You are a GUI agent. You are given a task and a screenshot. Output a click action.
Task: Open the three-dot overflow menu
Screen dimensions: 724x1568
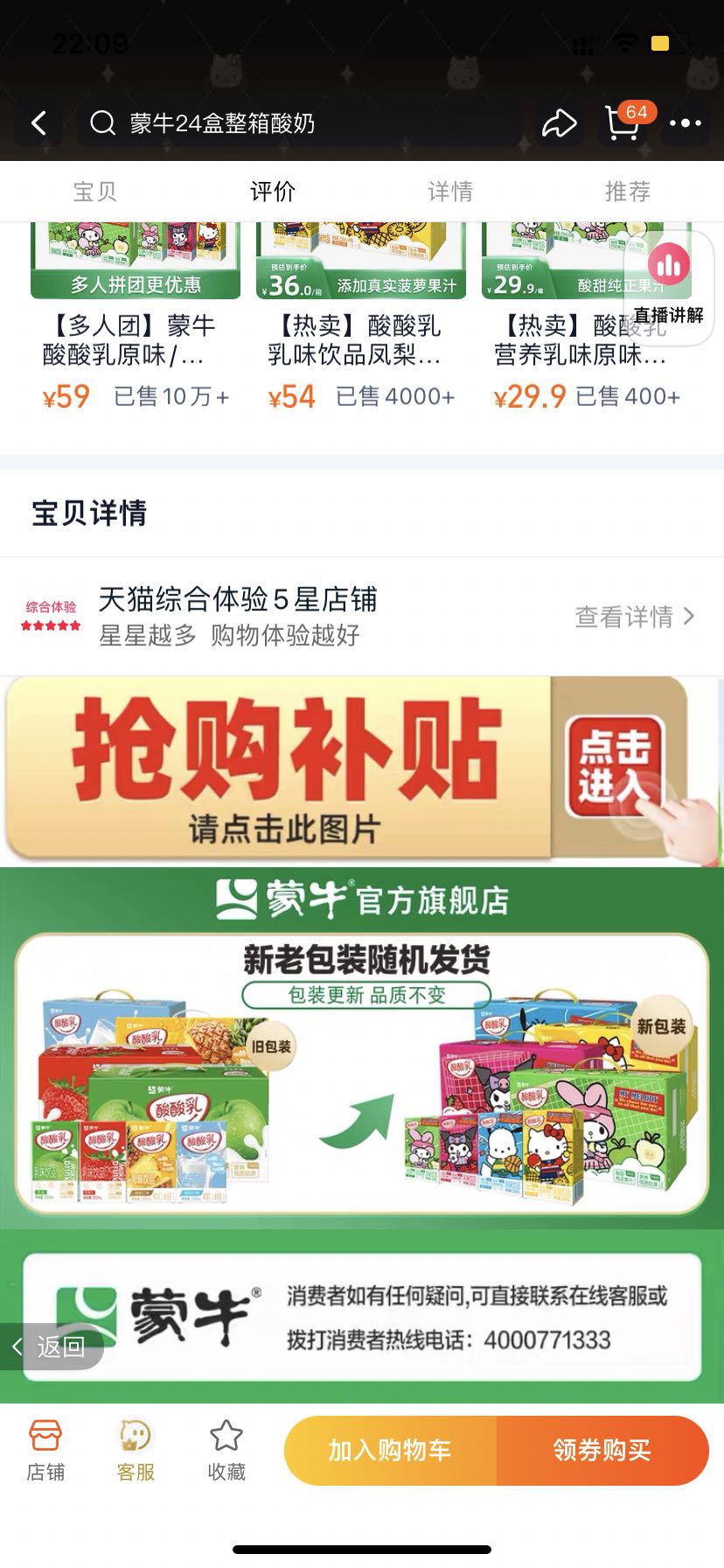click(685, 123)
